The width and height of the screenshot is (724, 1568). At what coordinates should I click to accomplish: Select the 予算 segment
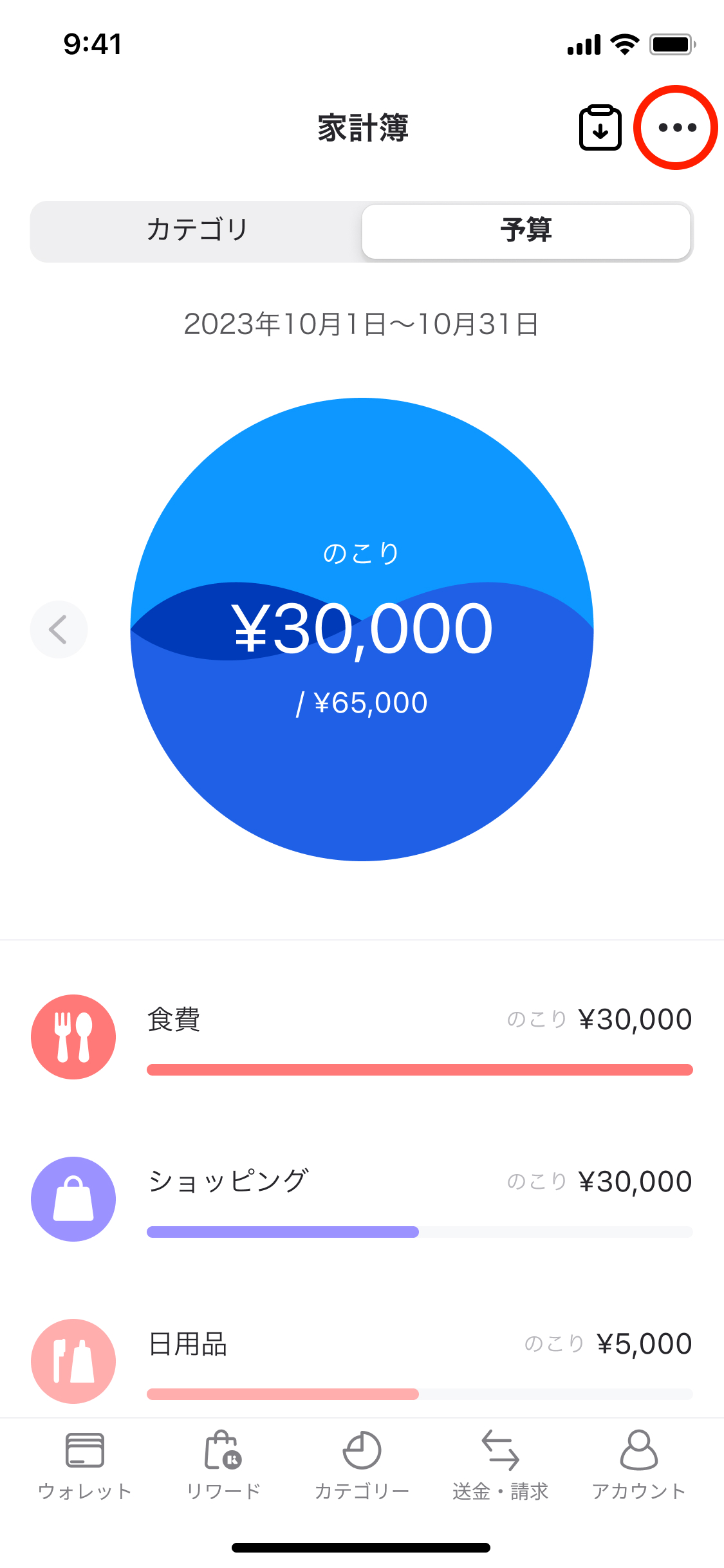[526, 231]
